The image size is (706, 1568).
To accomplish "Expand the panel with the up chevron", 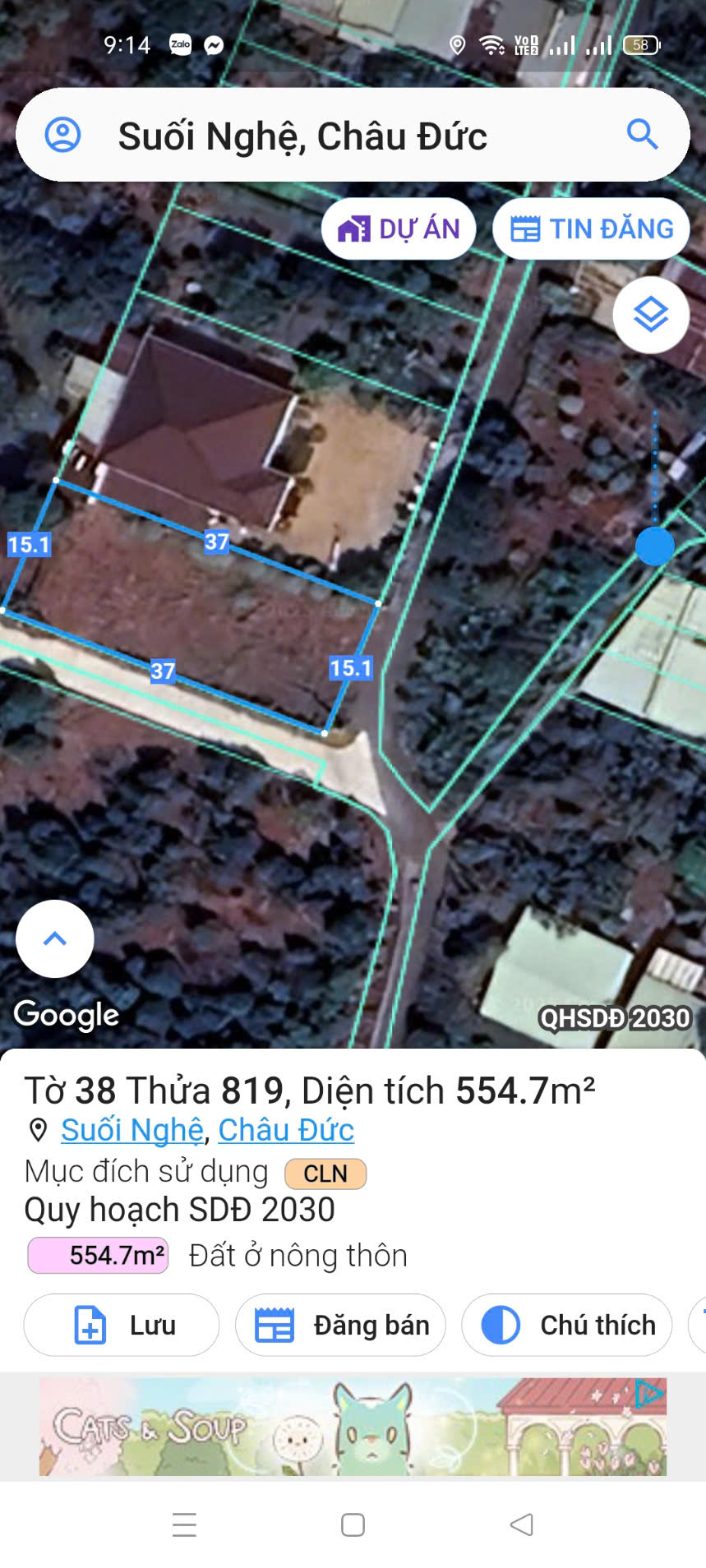I will click(55, 938).
